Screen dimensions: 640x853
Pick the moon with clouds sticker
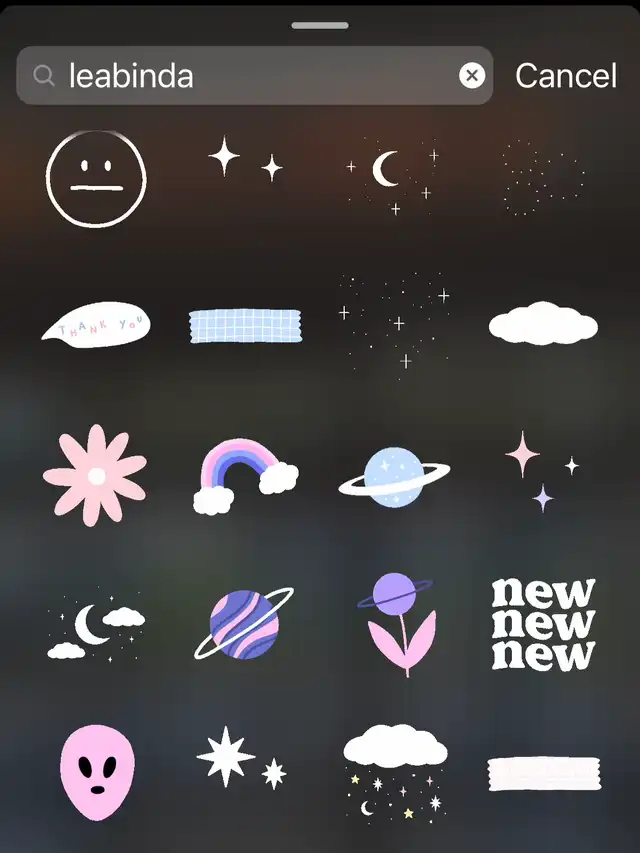(95, 628)
